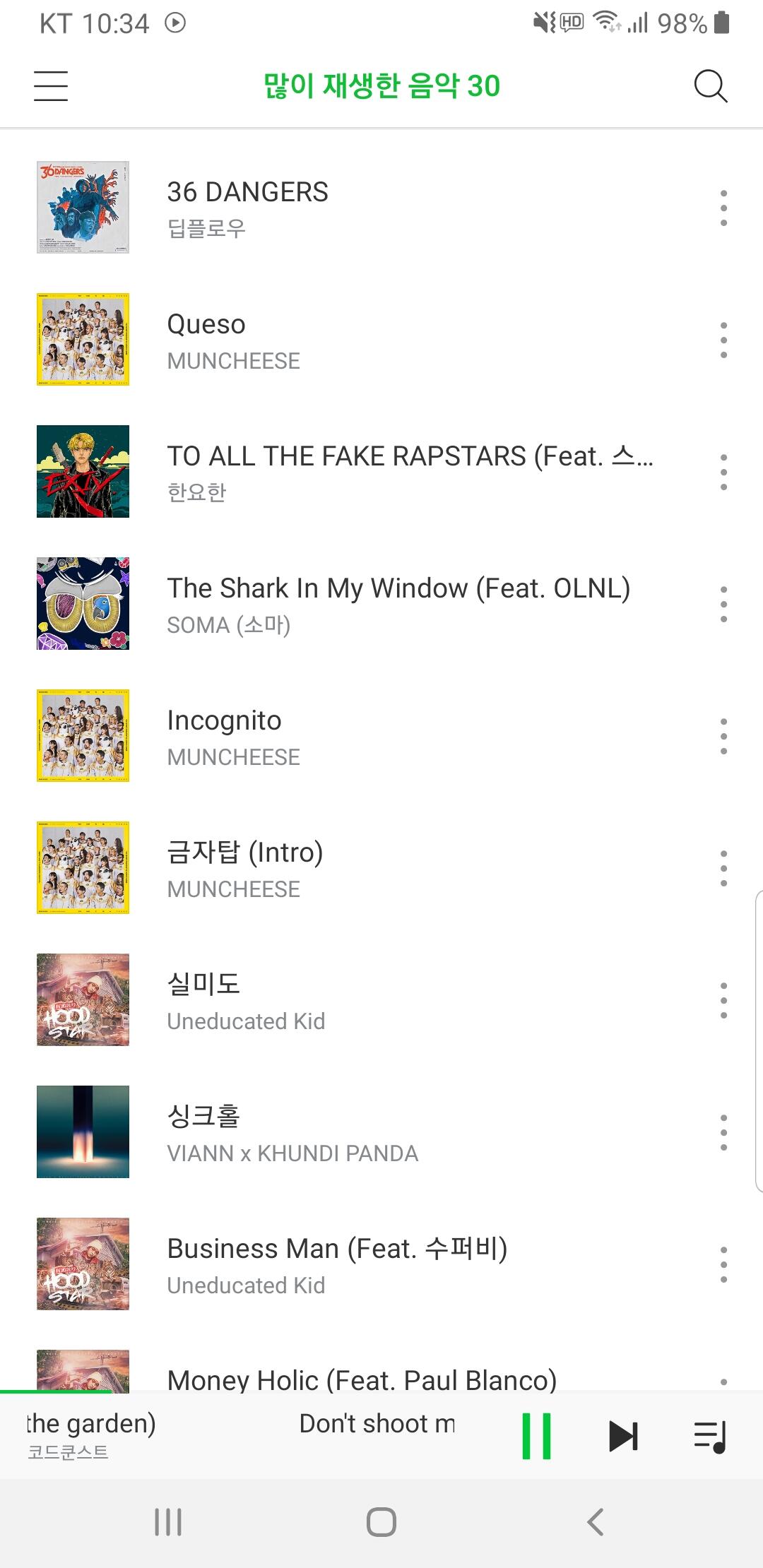Open the current playlist queue
This screenshot has height=1568, width=763.
point(710,1436)
